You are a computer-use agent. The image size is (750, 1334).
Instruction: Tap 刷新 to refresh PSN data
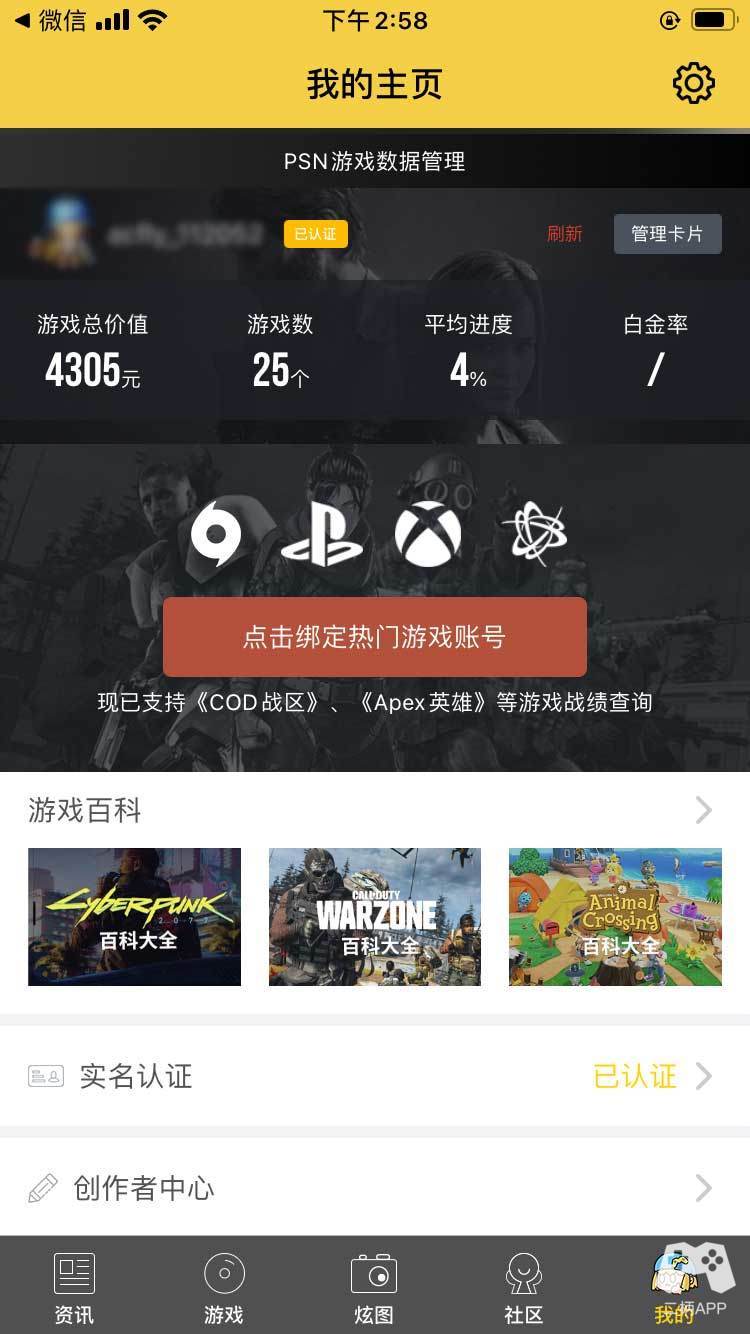(x=564, y=234)
